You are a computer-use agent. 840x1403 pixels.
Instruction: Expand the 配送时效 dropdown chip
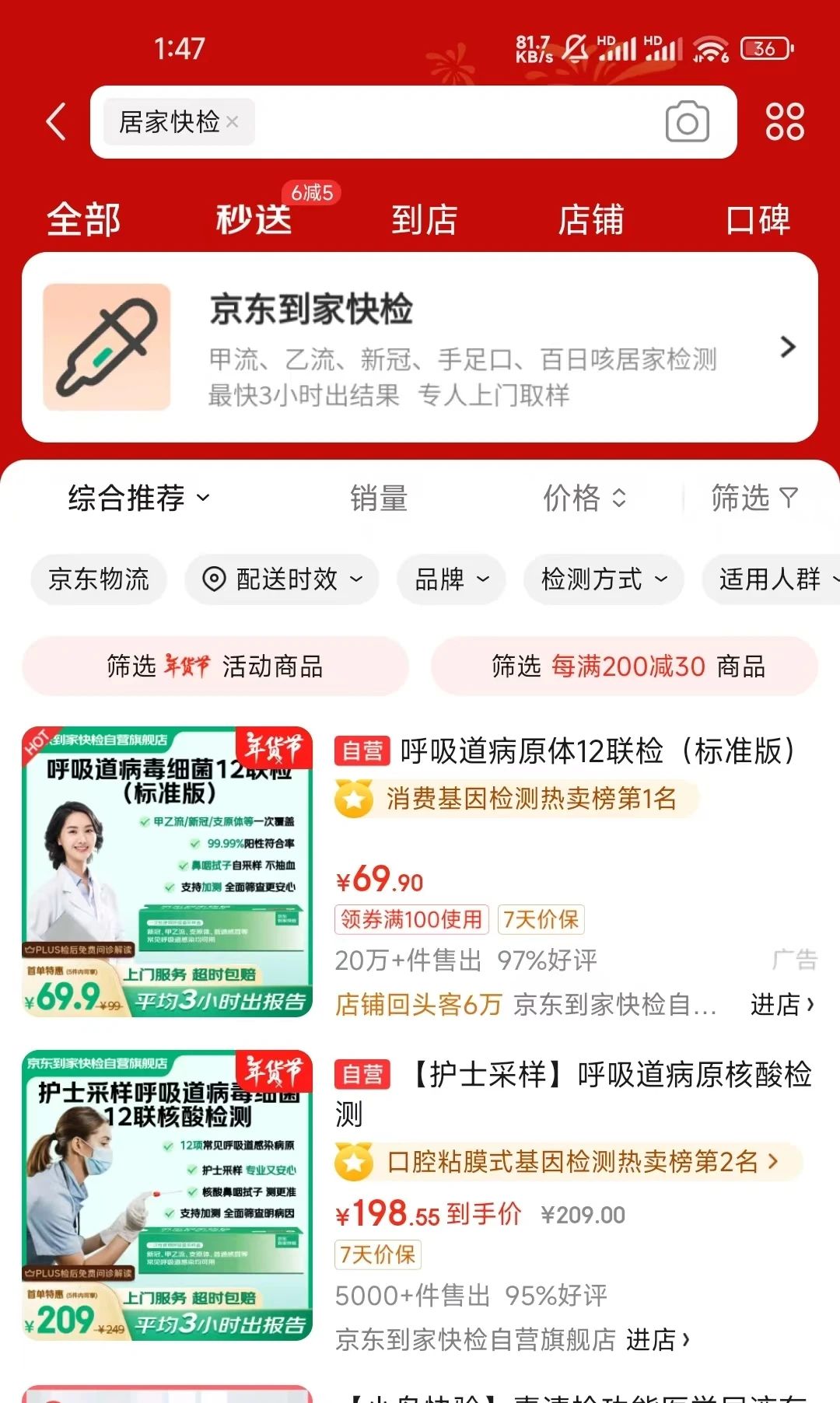click(282, 579)
